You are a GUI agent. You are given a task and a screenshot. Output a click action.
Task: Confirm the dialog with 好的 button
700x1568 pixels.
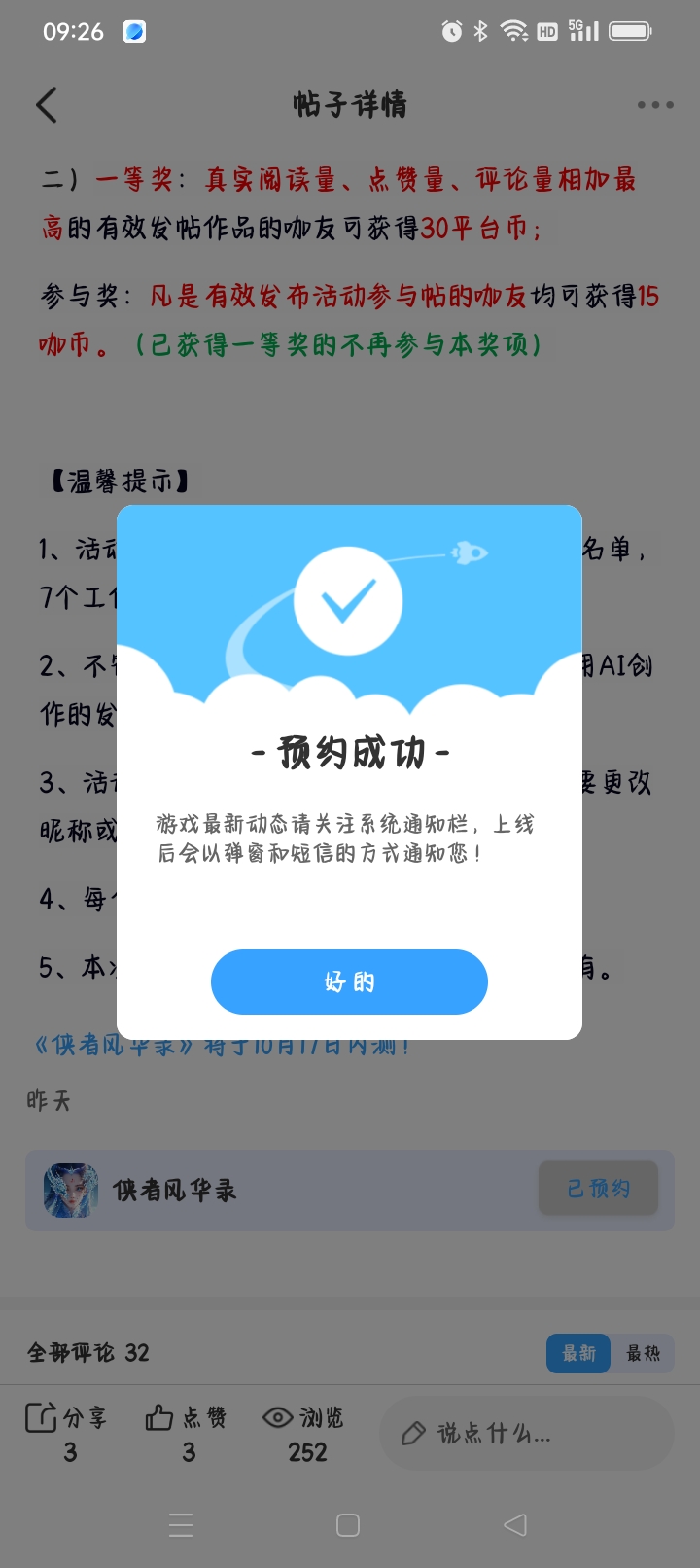coord(349,981)
